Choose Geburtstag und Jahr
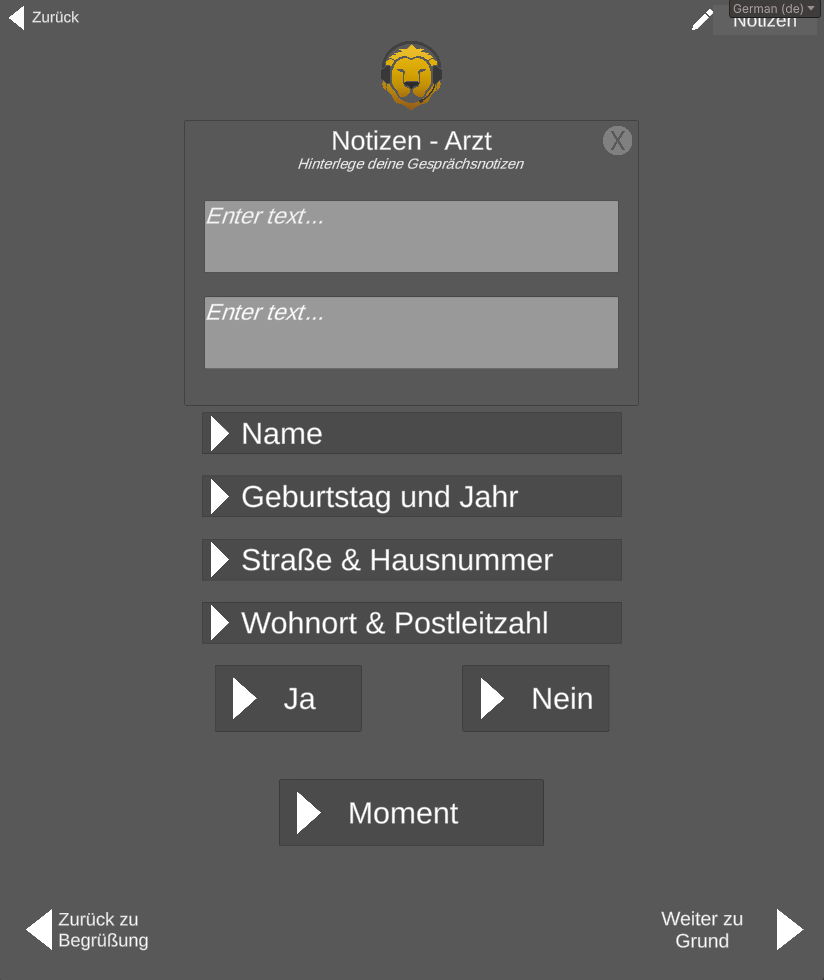 pos(411,496)
